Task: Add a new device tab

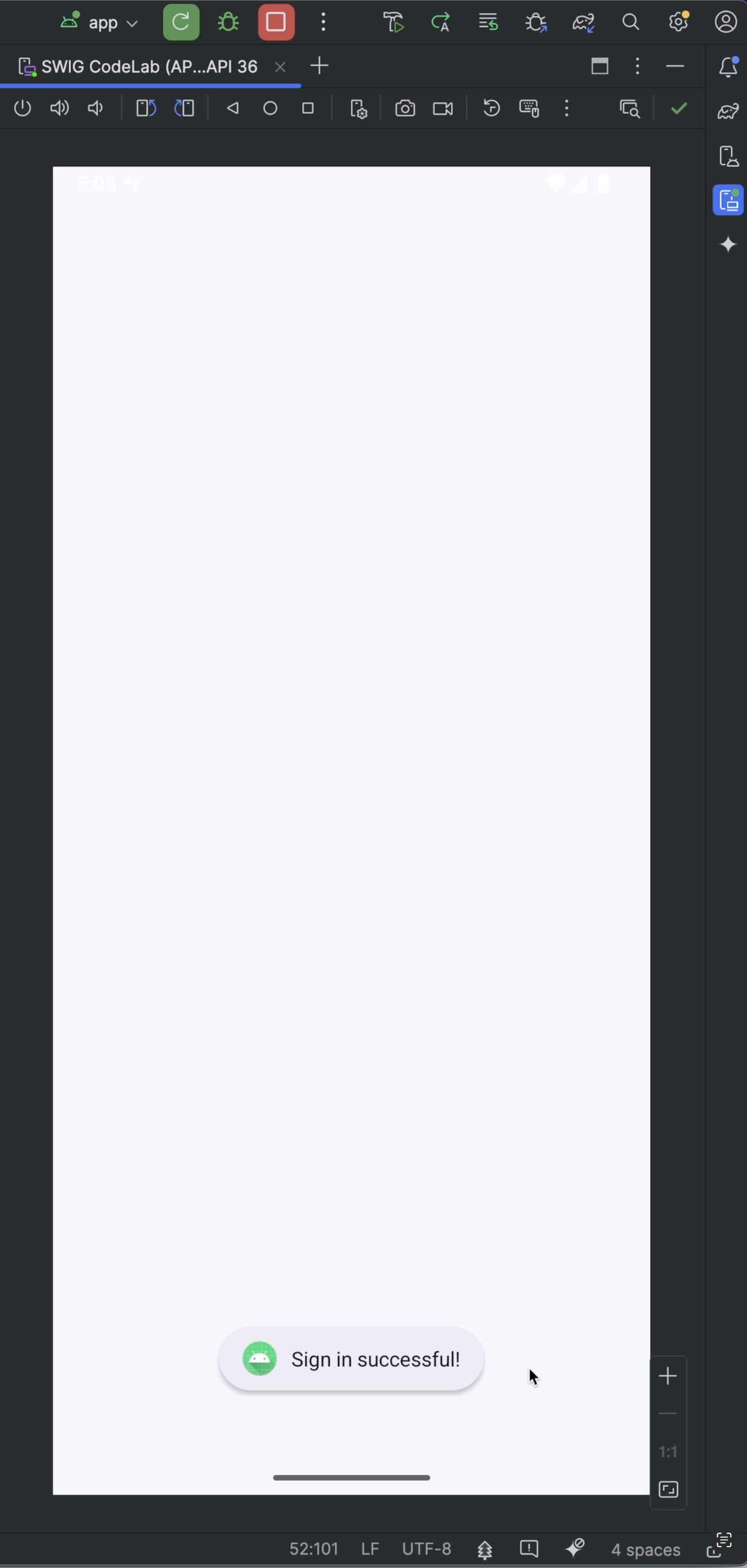Action: (x=319, y=66)
